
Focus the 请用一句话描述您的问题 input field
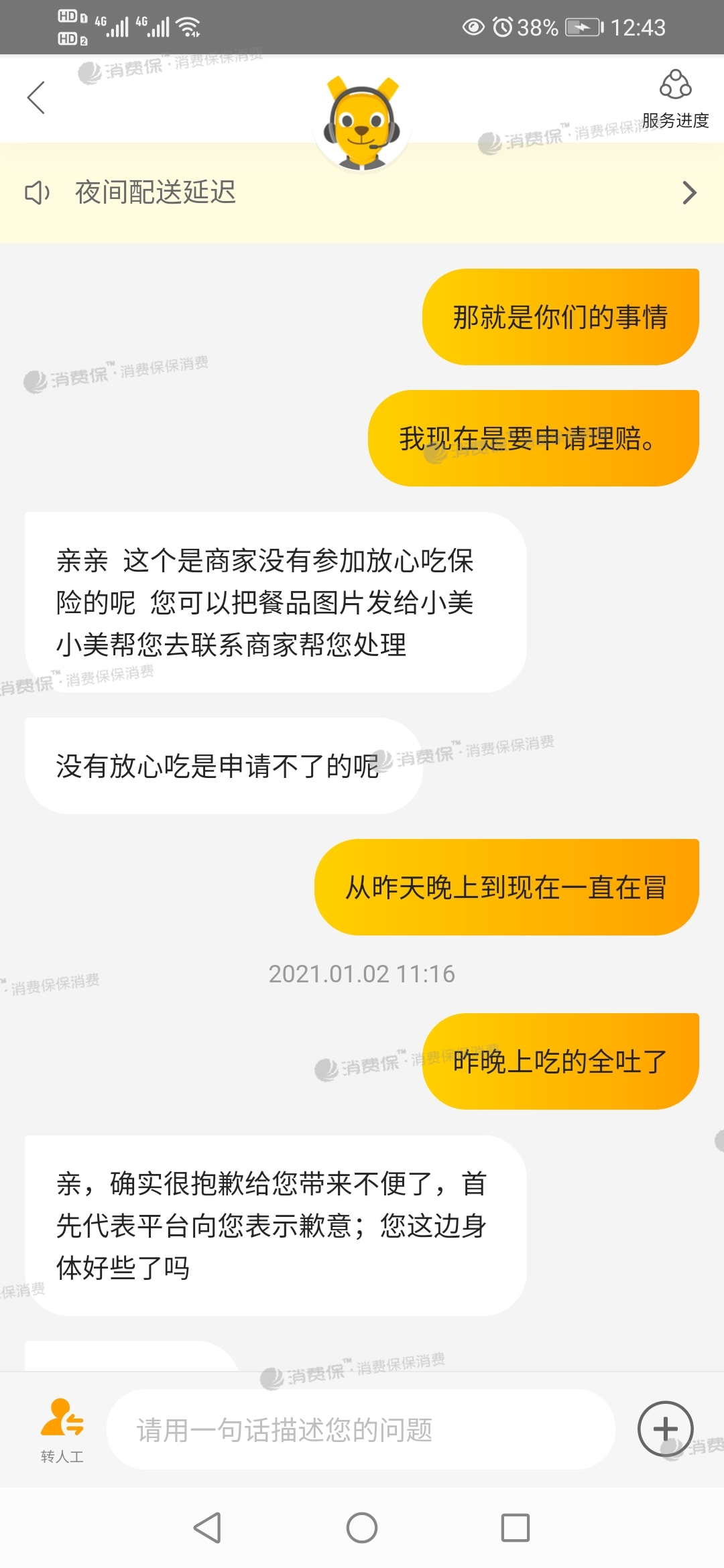click(361, 1430)
